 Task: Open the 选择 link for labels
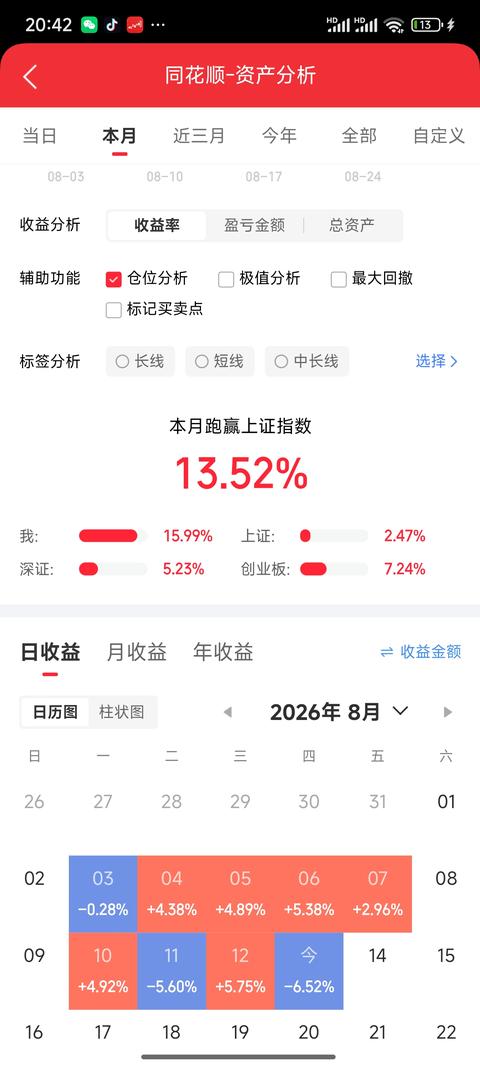[x=437, y=361]
